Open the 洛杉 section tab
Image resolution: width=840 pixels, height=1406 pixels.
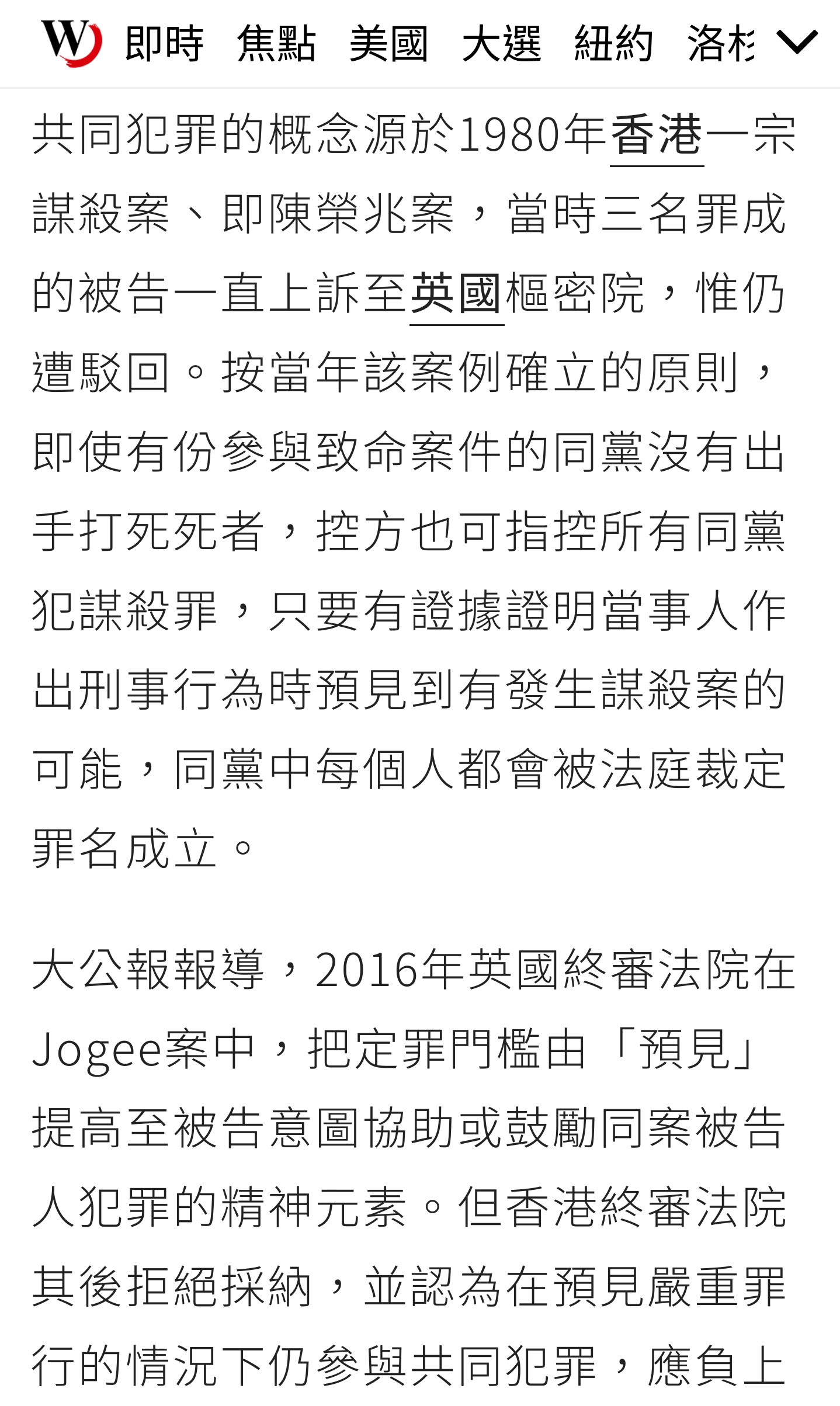pyautogui.click(x=721, y=44)
